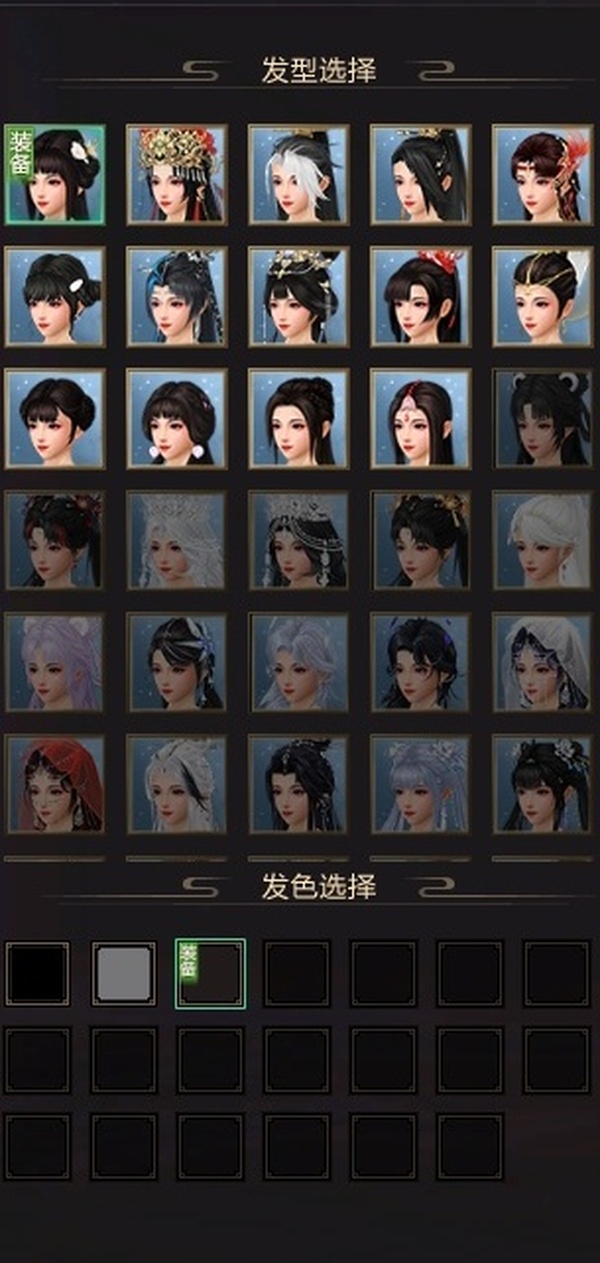Choose the locked lavender hair hairstyle
This screenshot has width=600, height=1263.
click(55, 663)
